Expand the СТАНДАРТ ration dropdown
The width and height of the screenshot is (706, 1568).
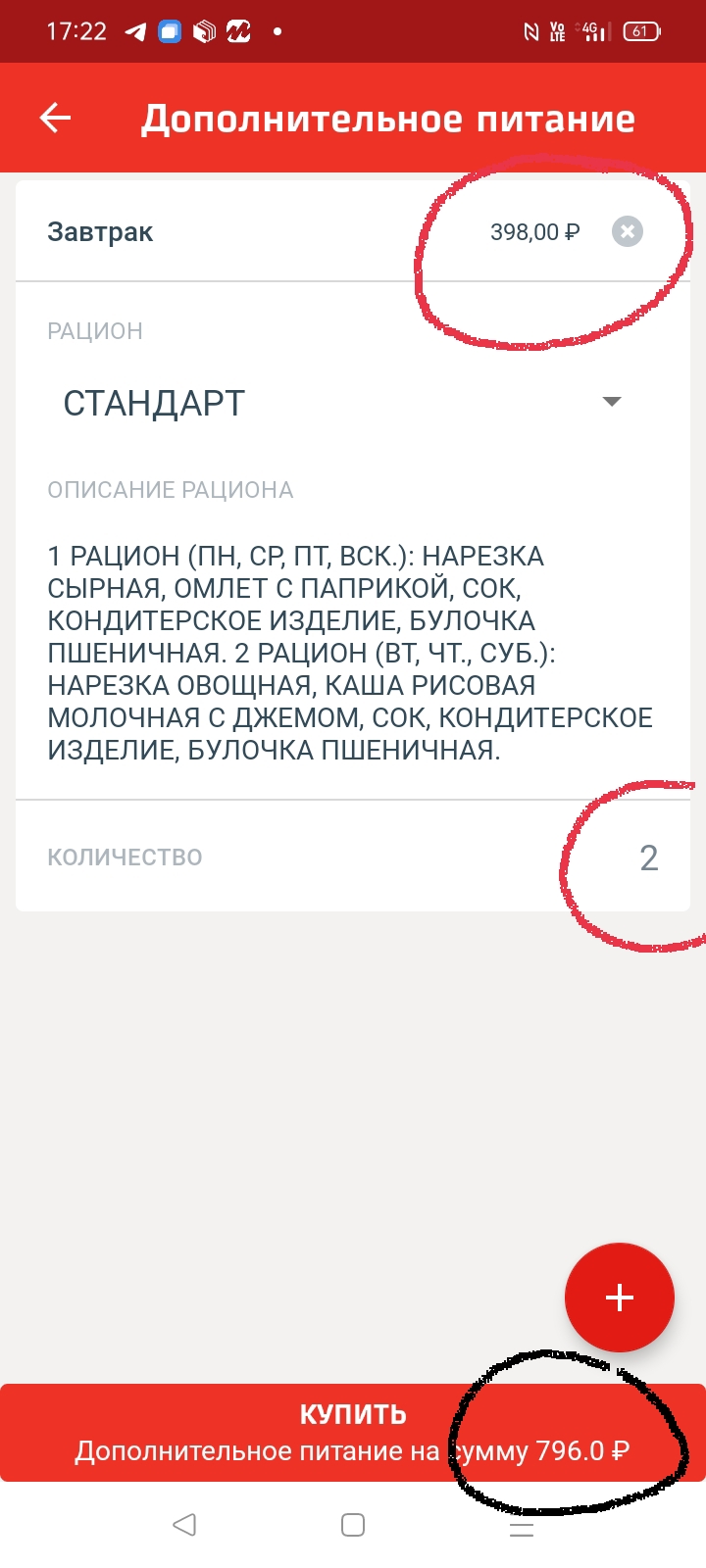[612, 402]
